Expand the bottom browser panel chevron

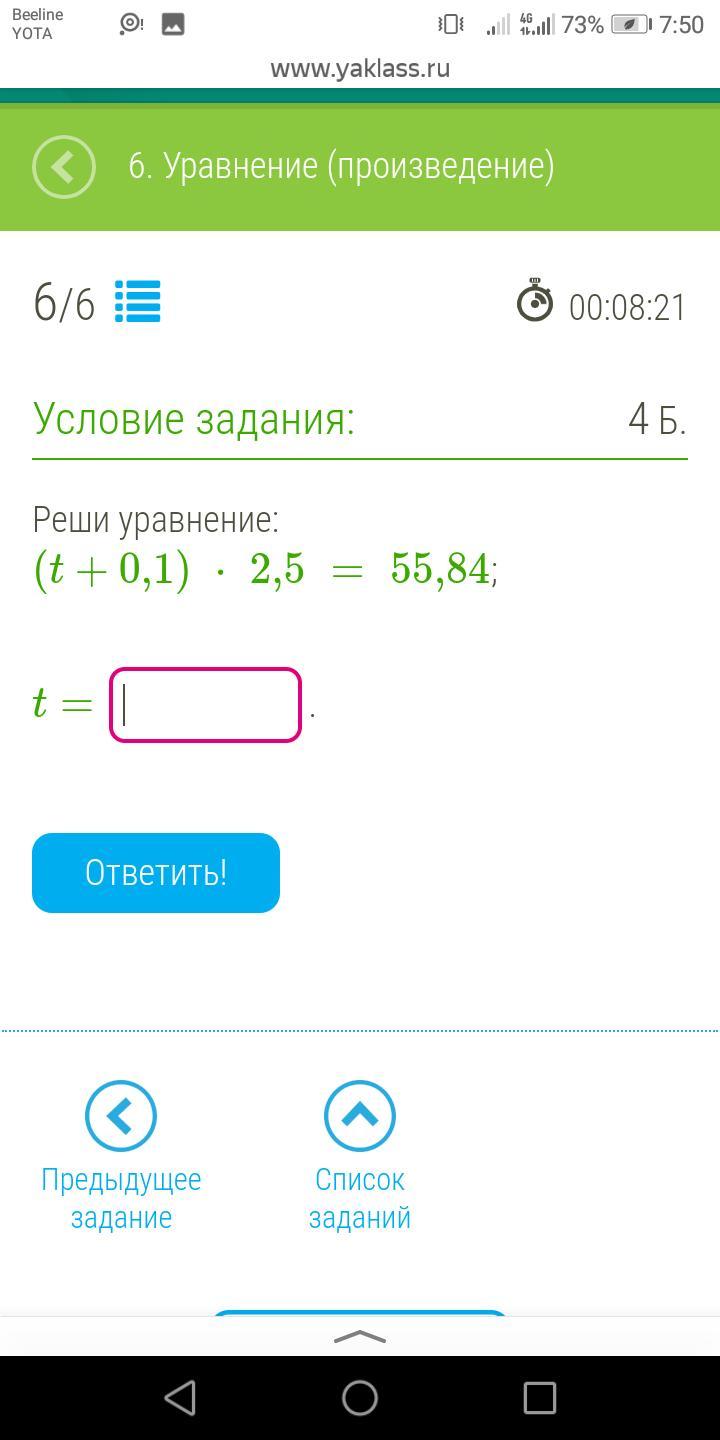pos(359,1337)
